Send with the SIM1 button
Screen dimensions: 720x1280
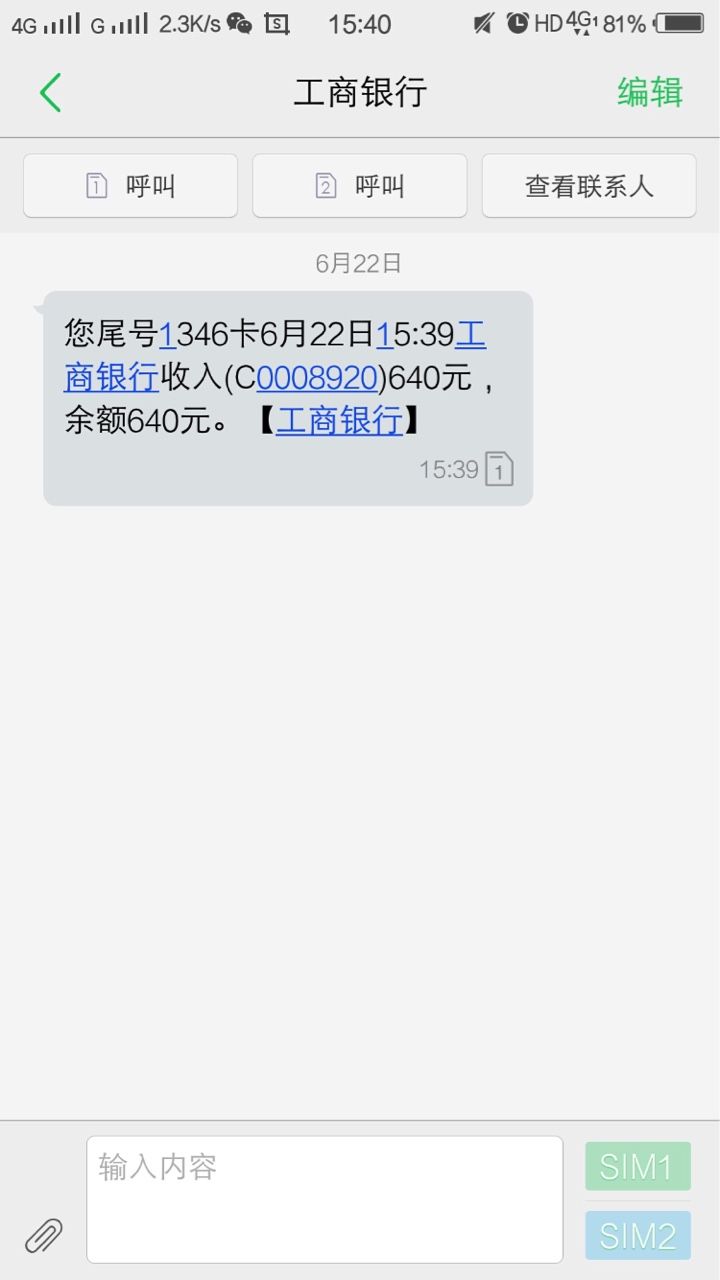tap(638, 1166)
